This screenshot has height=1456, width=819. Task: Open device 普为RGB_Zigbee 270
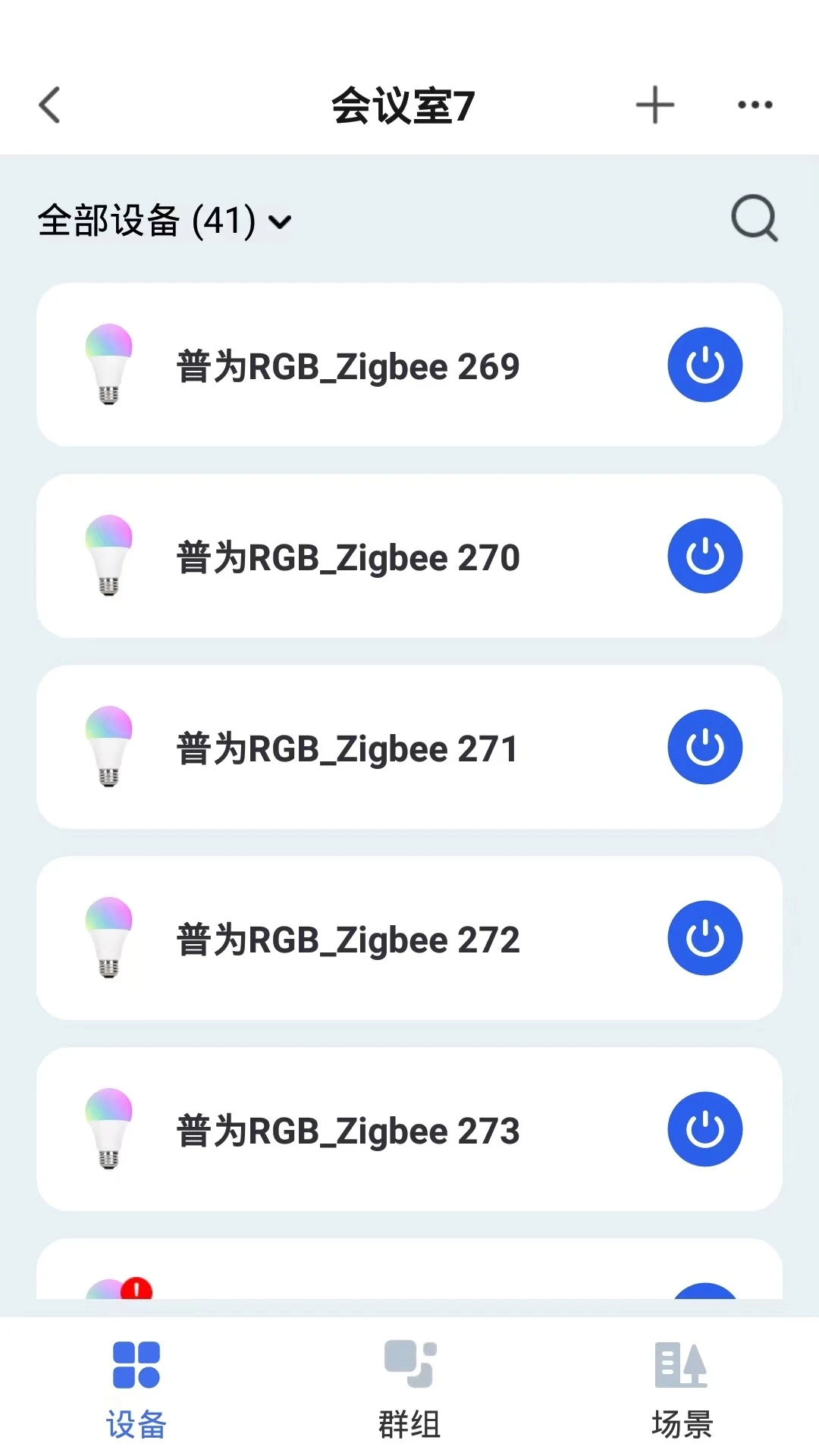[x=345, y=556]
